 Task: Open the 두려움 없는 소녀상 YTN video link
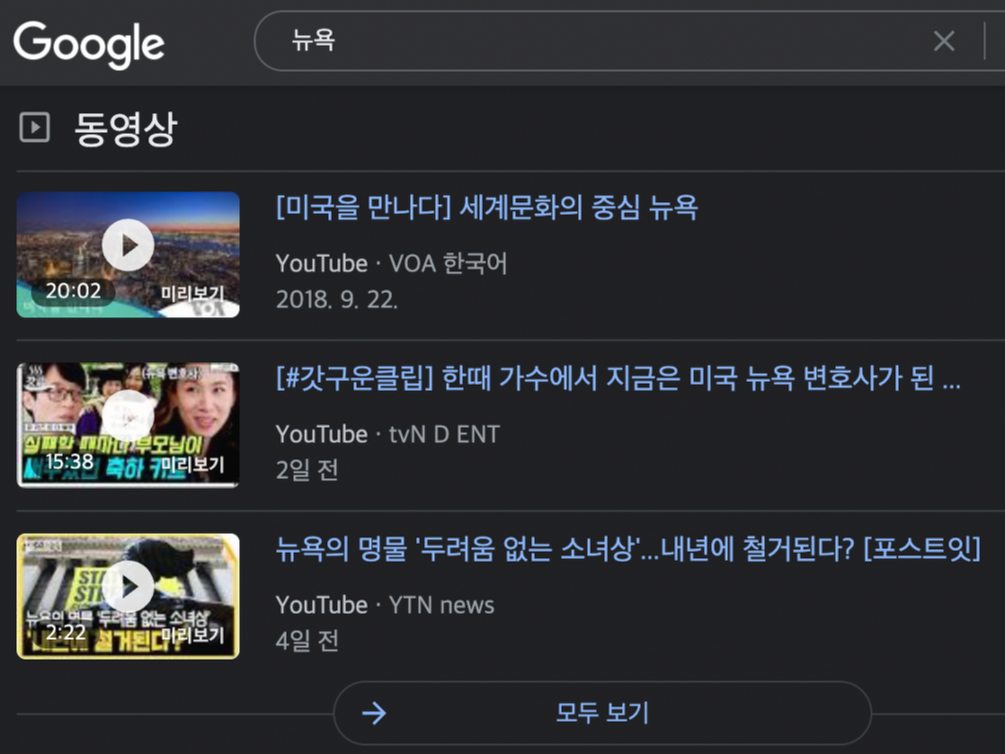tap(628, 549)
